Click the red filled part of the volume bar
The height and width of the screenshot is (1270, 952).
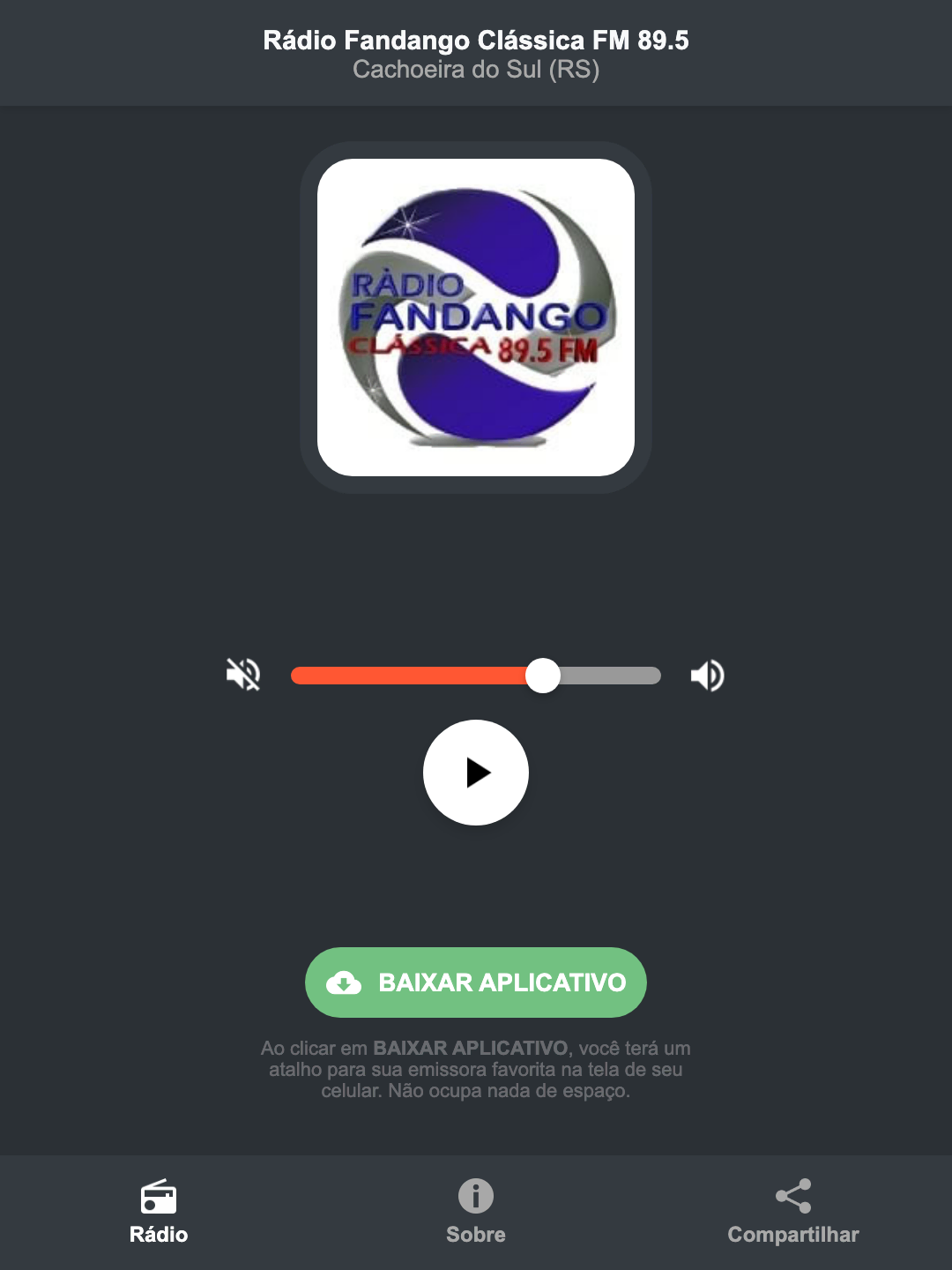click(x=405, y=675)
